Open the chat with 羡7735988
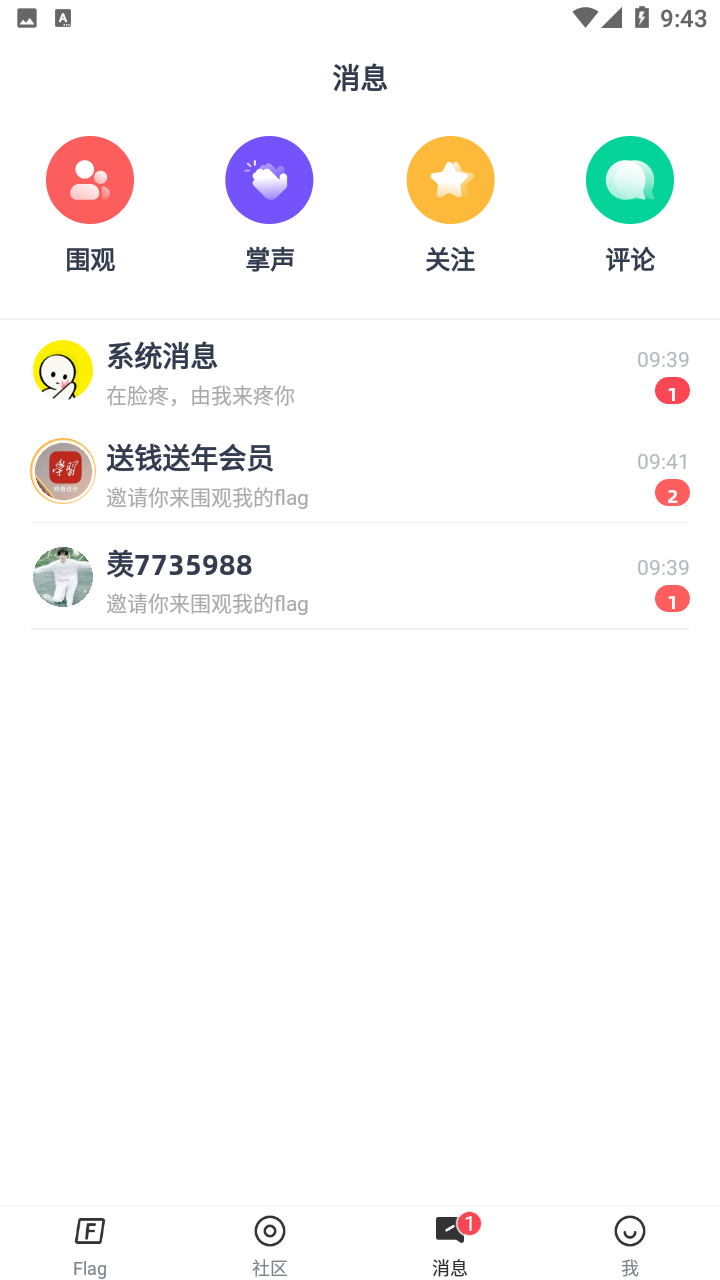The height and width of the screenshot is (1280, 720). click(360, 579)
